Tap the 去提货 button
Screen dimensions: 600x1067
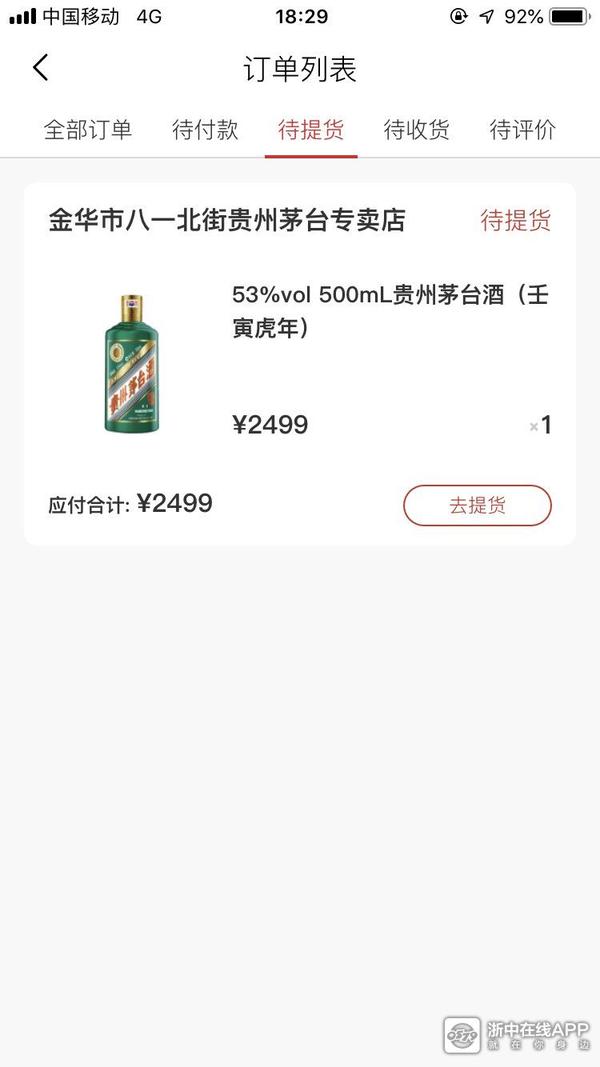coord(477,505)
